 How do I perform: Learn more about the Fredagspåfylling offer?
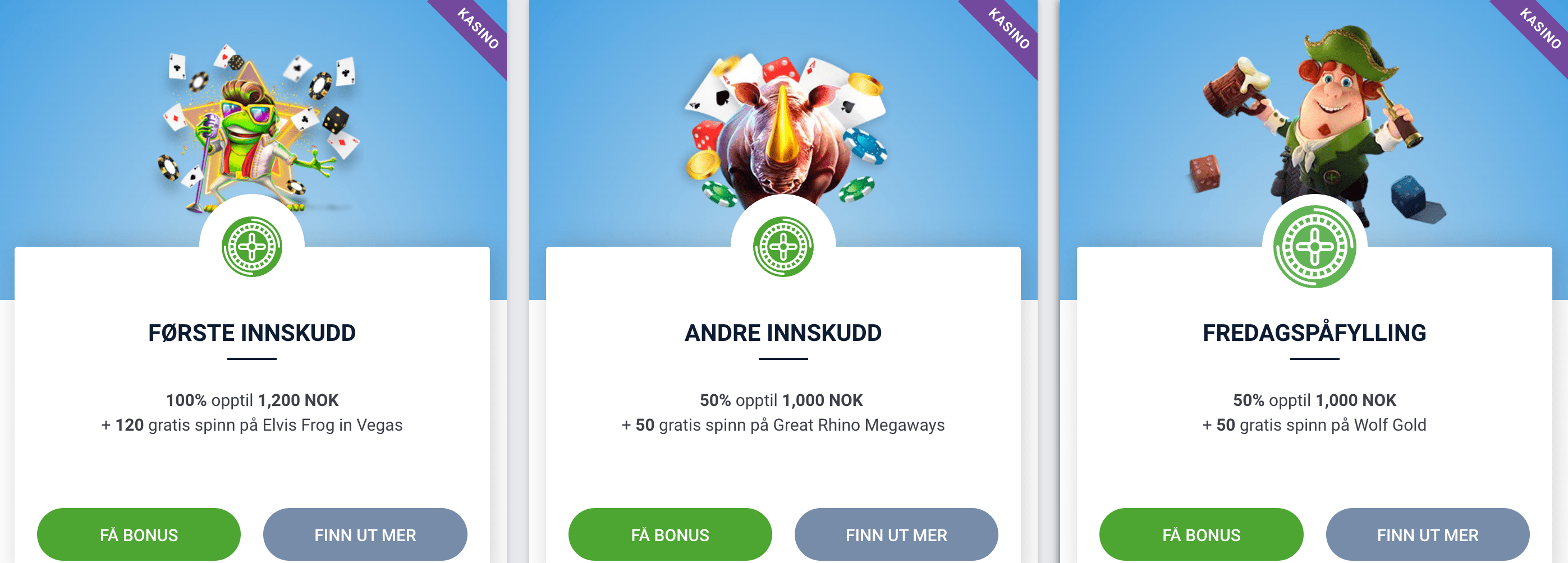click(x=1427, y=534)
